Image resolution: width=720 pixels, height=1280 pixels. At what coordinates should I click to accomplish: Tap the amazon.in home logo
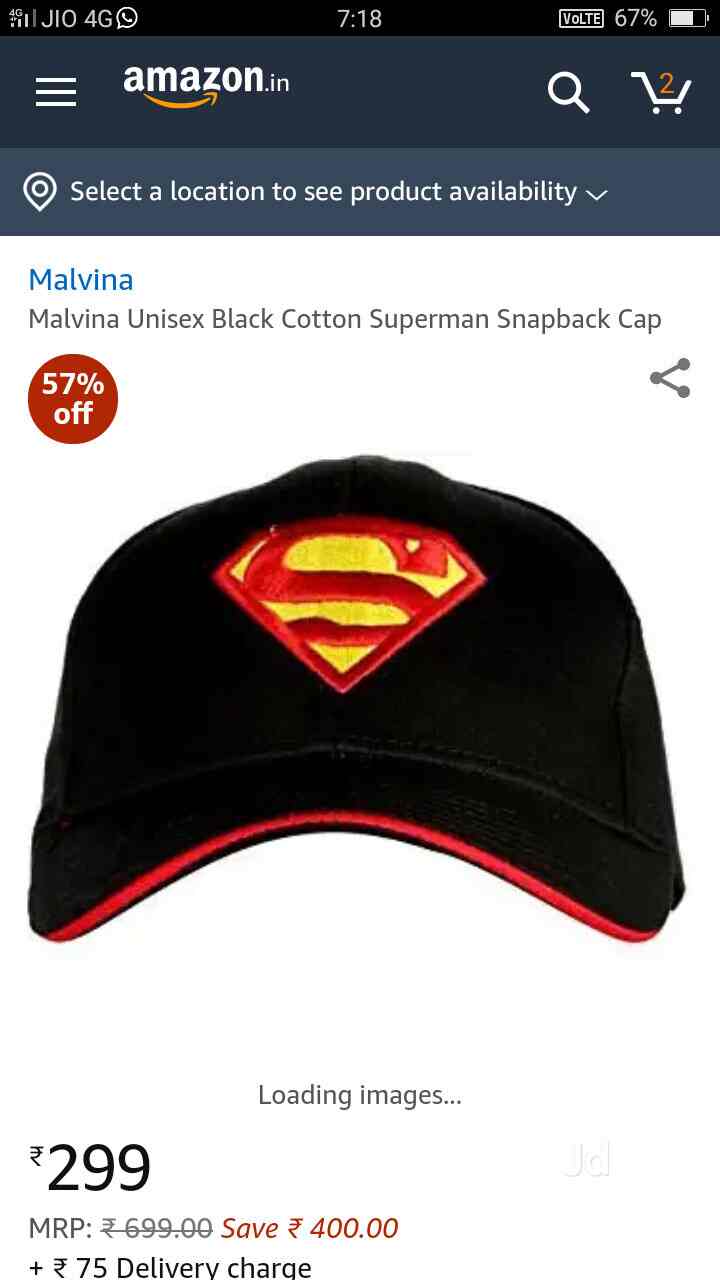click(206, 86)
